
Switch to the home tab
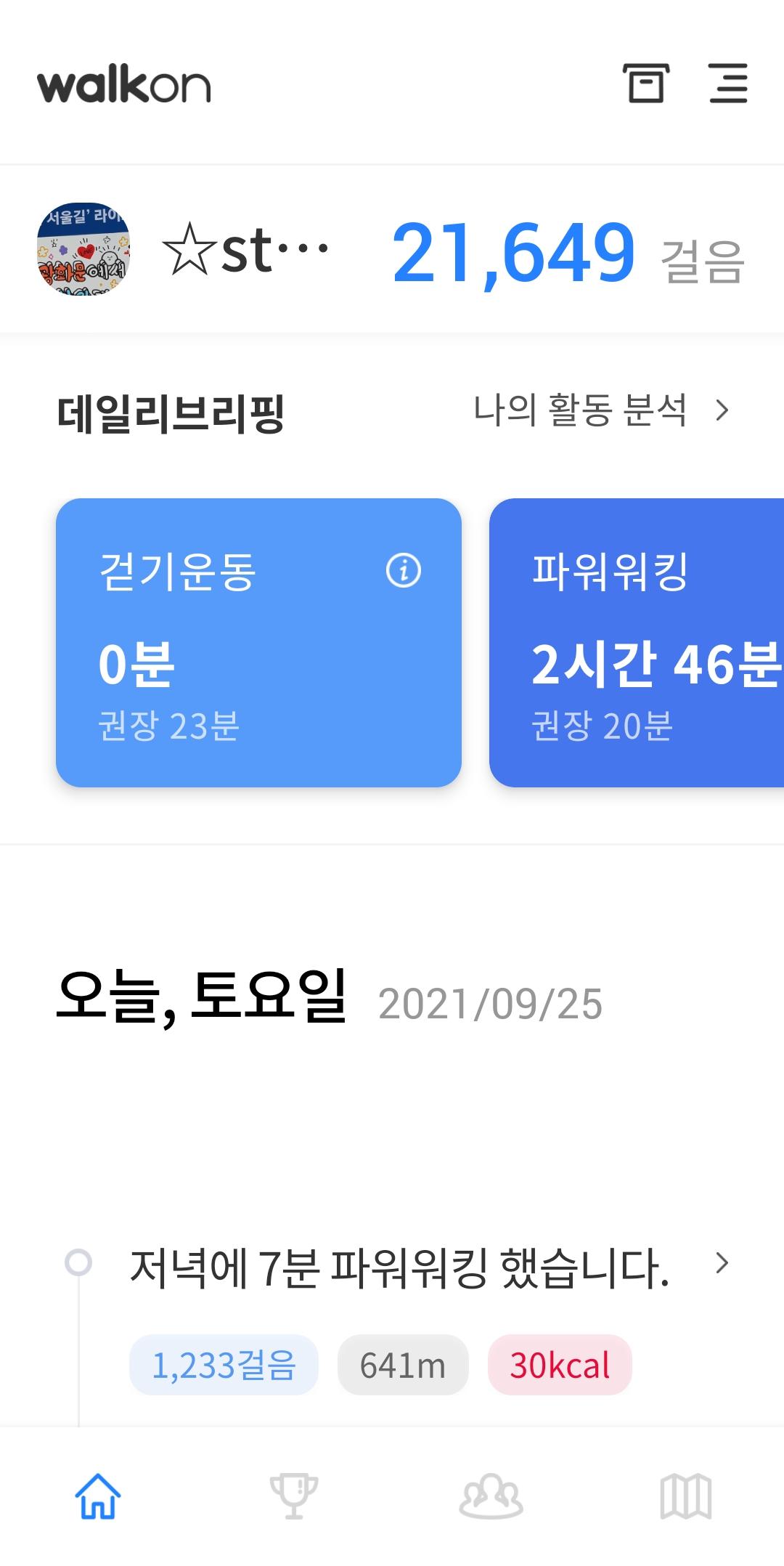point(98,1496)
